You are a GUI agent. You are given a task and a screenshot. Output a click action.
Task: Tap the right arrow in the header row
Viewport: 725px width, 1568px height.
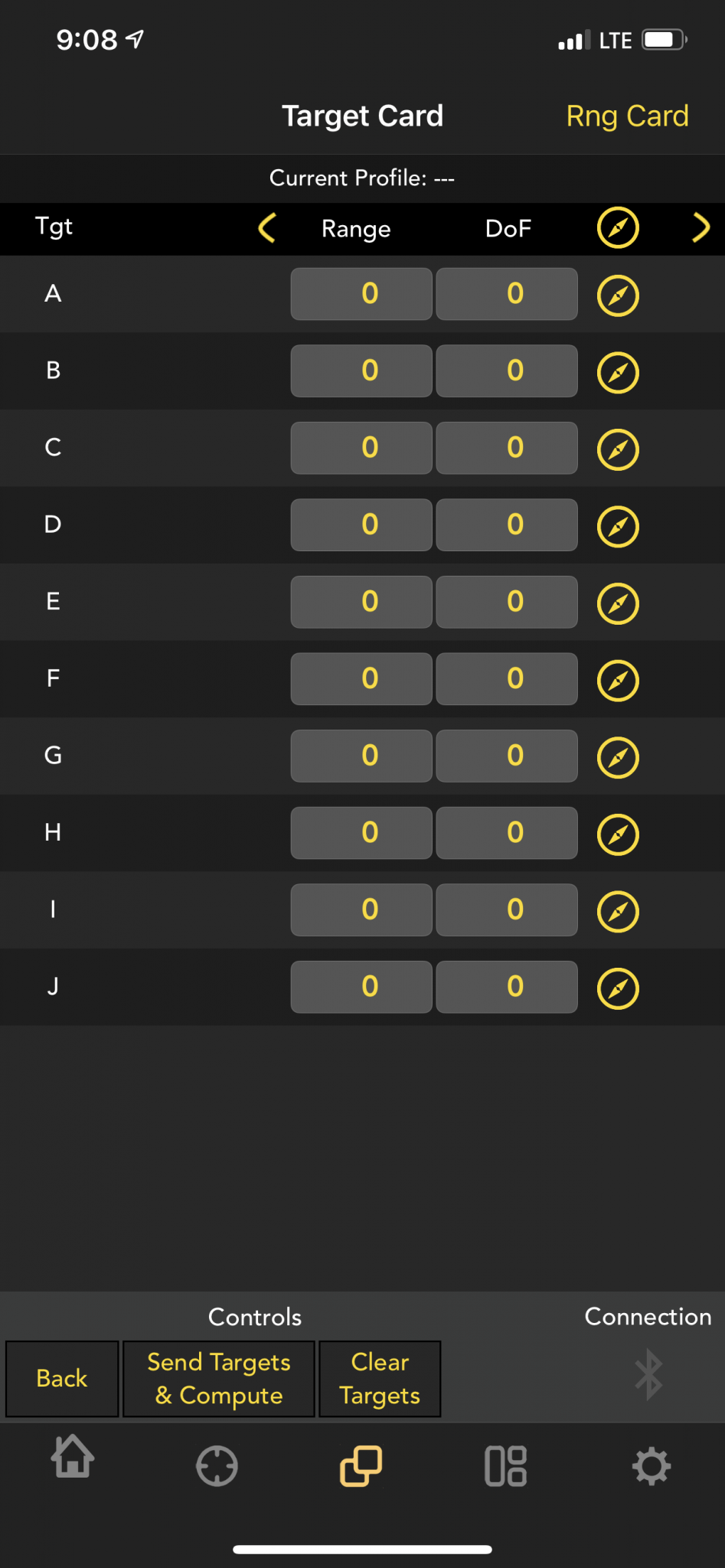coord(700,228)
